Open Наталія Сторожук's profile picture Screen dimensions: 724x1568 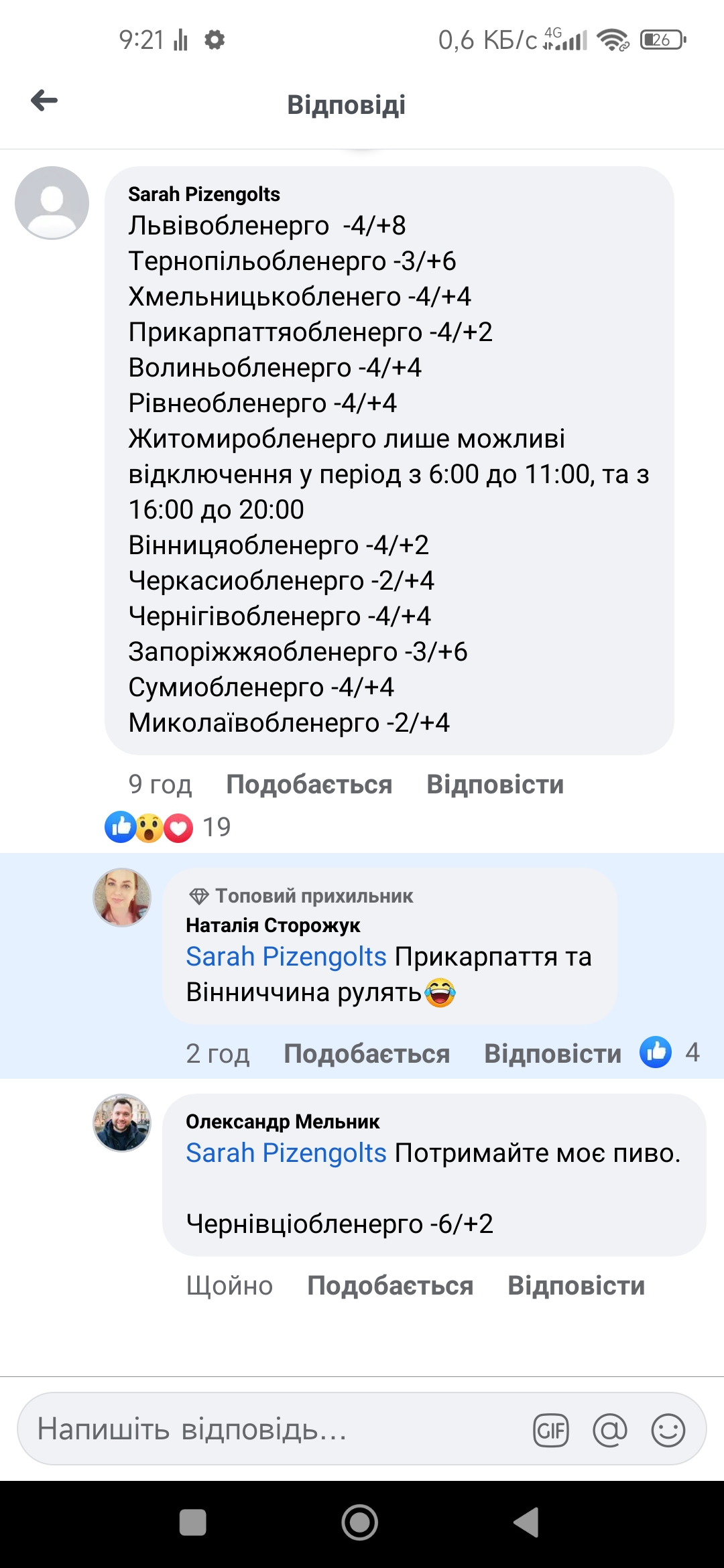click(122, 898)
